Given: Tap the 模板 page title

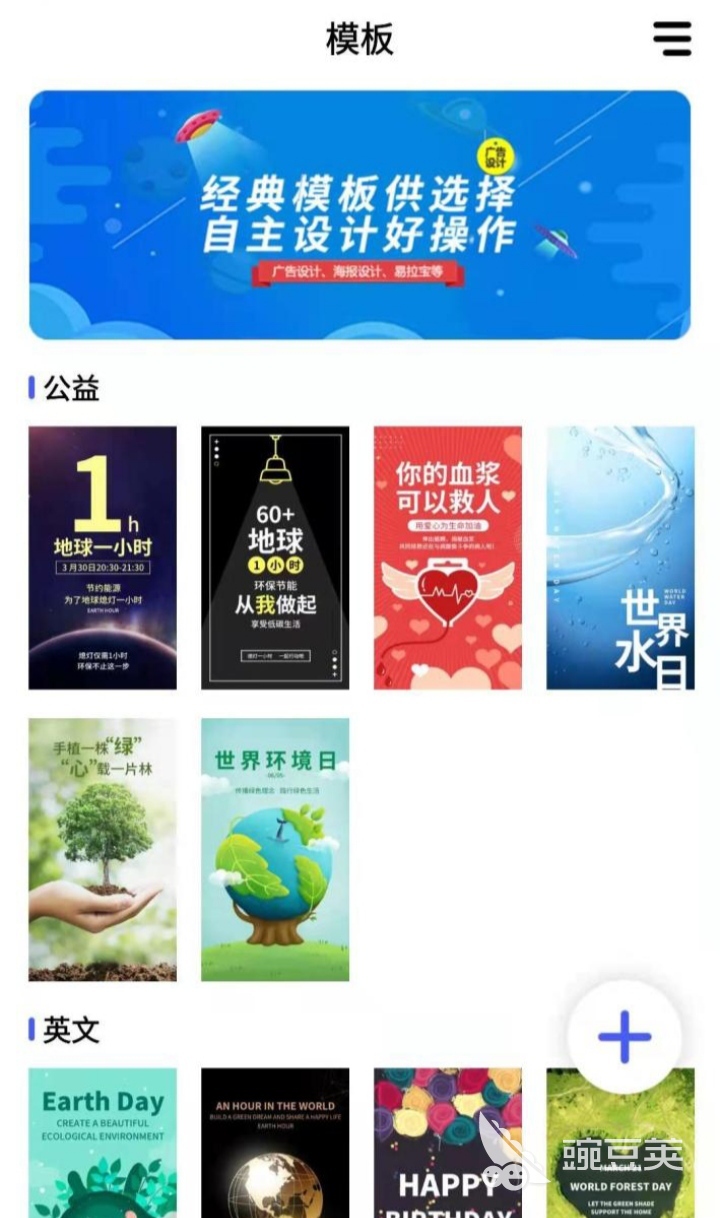Looking at the screenshot, I should (x=358, y=38).
